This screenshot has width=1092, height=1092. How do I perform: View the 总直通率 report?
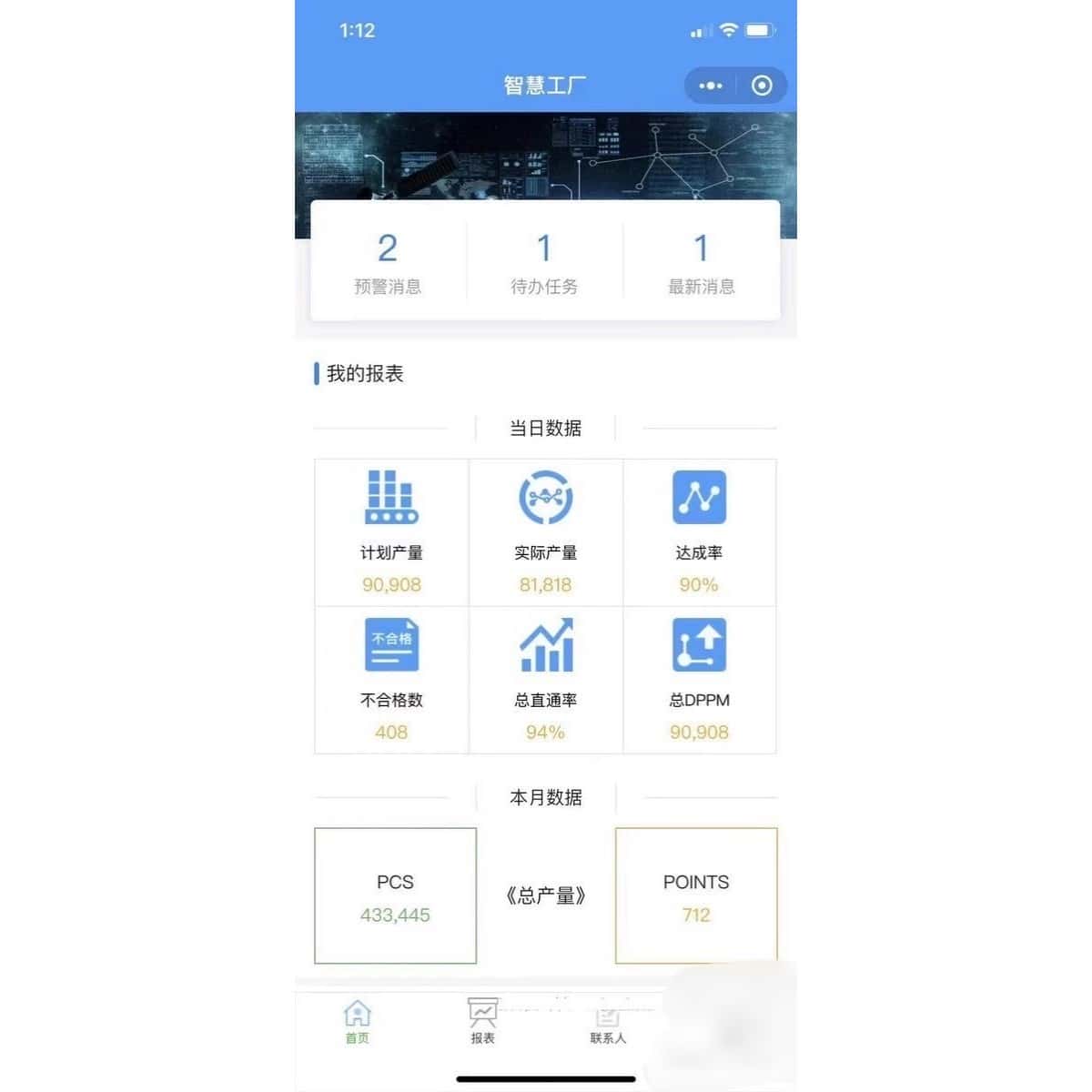tap(545, 680)
